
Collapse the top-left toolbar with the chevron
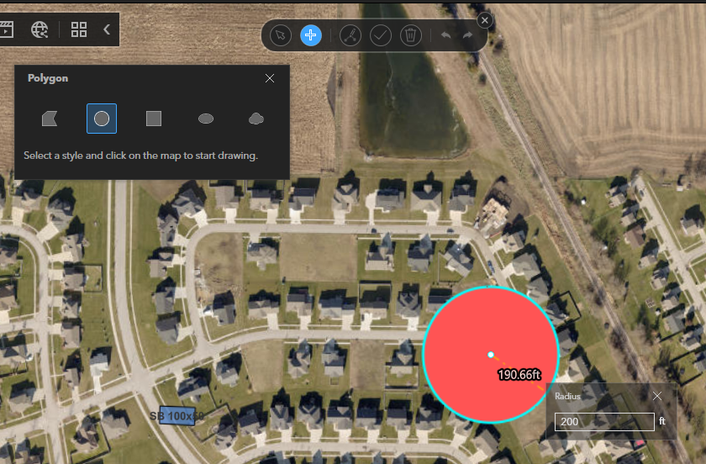point(107,29)
